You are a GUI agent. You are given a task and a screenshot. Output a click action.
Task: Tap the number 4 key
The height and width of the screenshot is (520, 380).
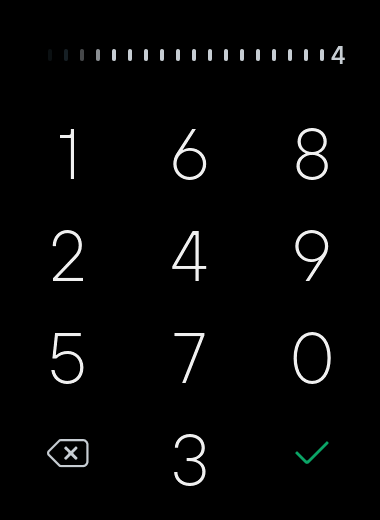pos(189,256)
